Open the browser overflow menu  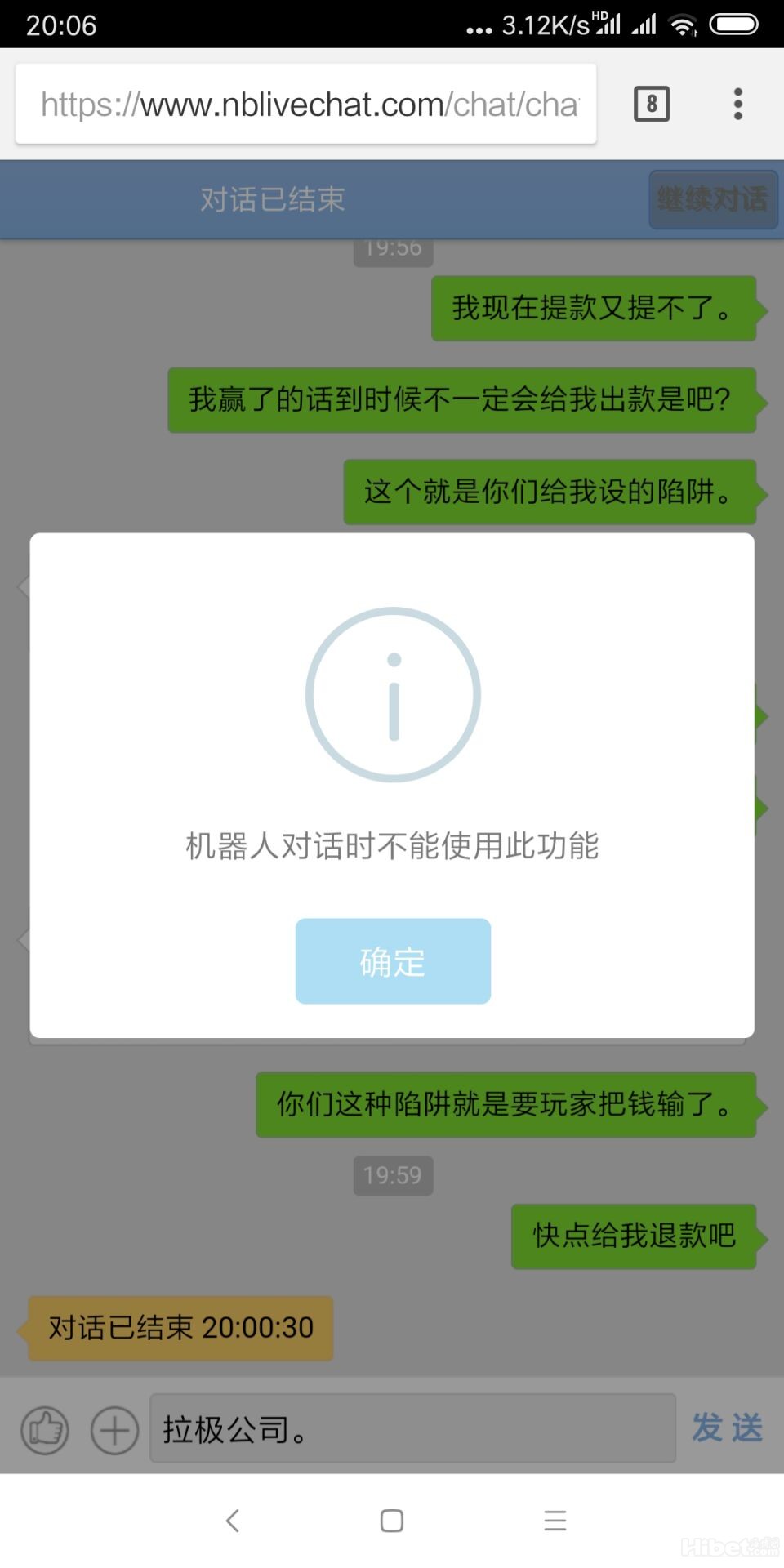point(737,104)
